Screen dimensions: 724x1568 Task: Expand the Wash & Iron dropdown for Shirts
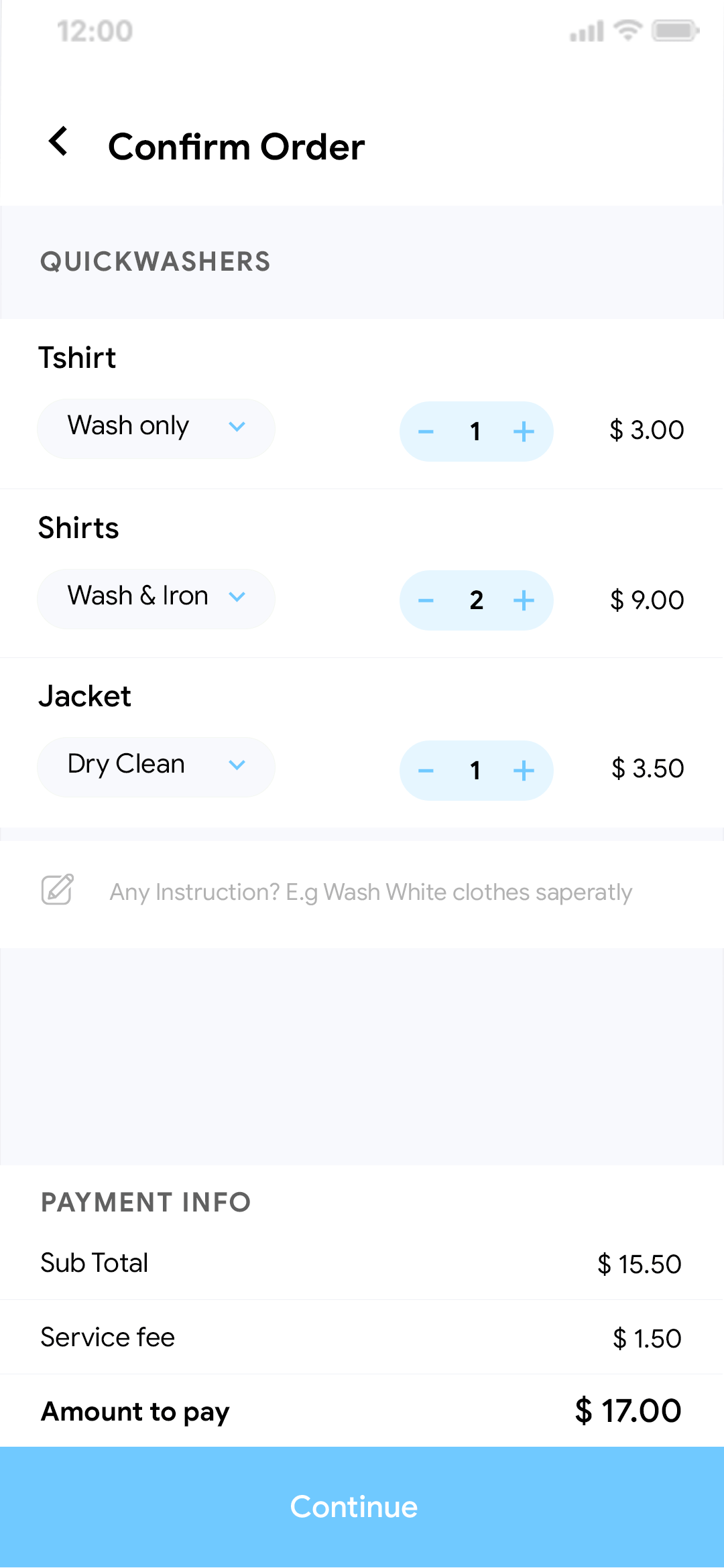[x=156, y=598]
